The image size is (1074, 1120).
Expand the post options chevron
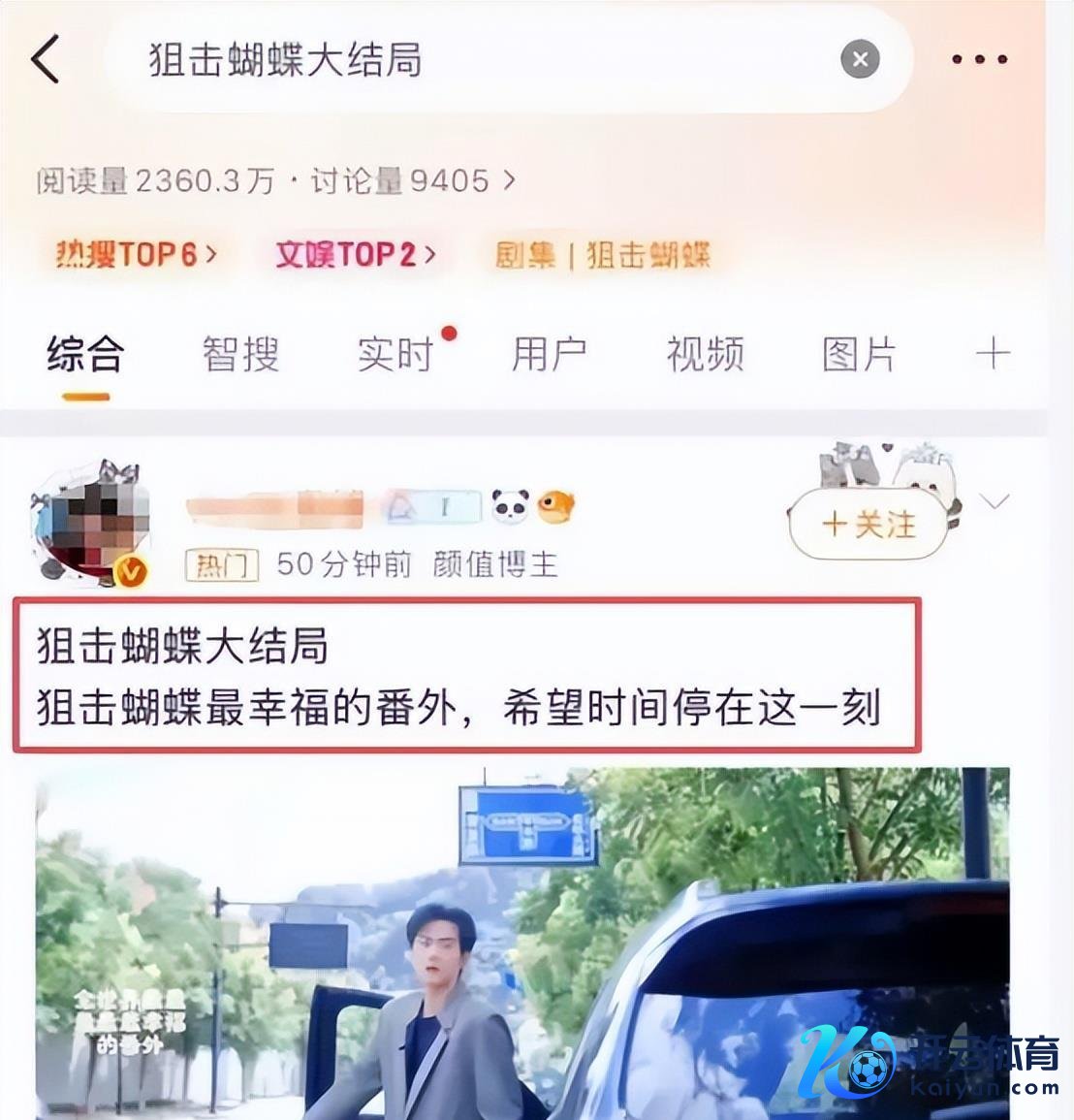click(995, 501)
